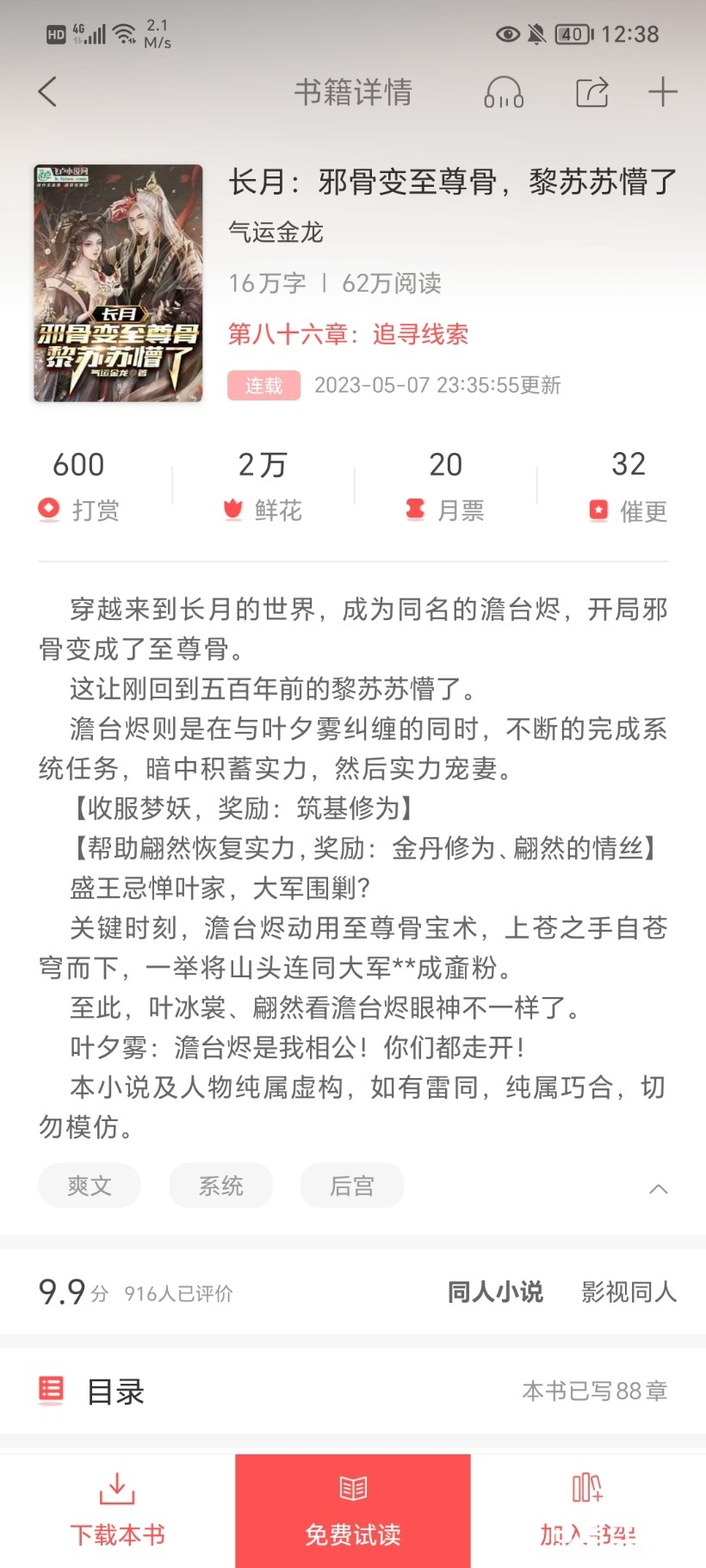Click the 月票 monthly ticket icon
This screenshot has height=1568, width=706.
tap(416, 508)
